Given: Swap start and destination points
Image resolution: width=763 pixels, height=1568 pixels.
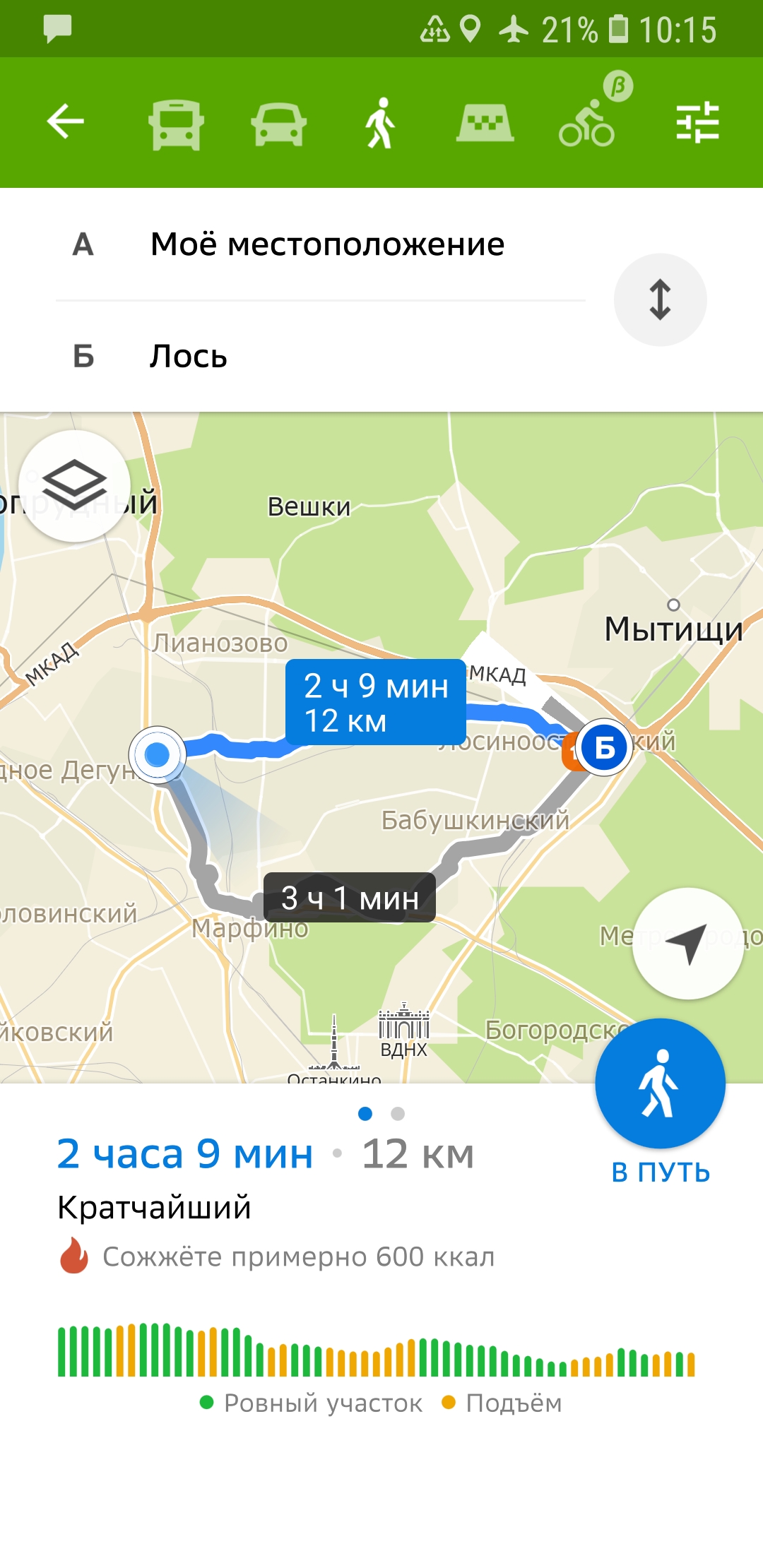Looking at the screenshot, I should [660, 299].
